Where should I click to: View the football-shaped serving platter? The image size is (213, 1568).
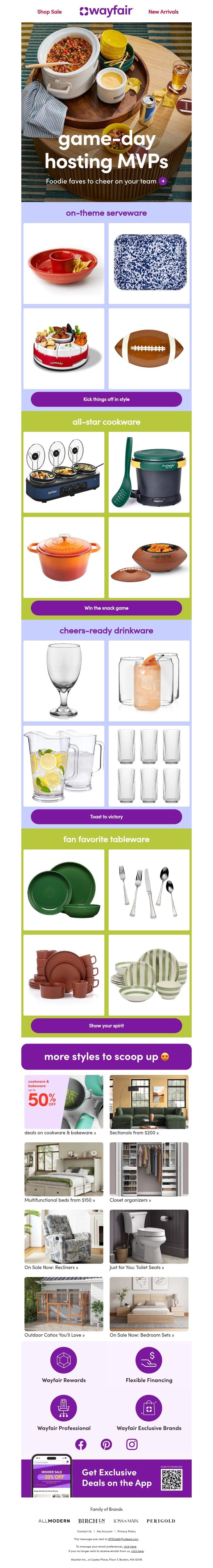point(149,349)
